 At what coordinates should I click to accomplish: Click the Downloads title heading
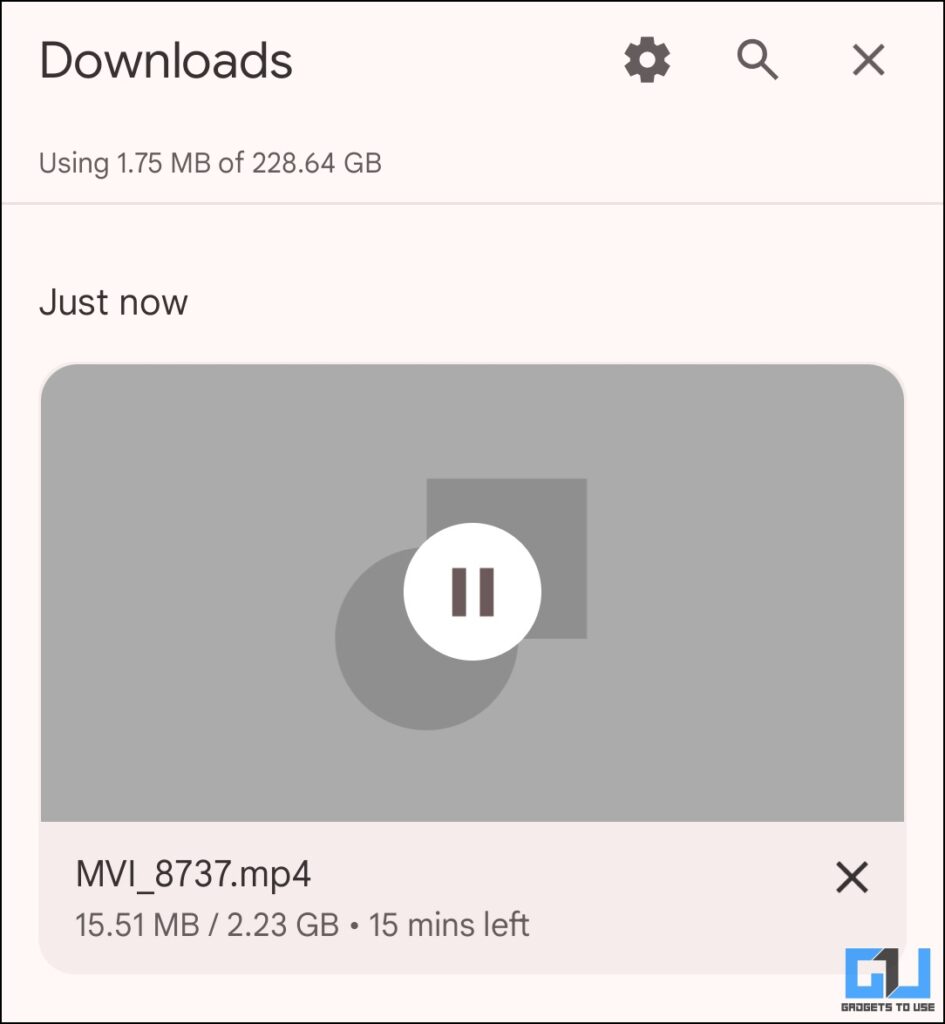pos(165,60)
